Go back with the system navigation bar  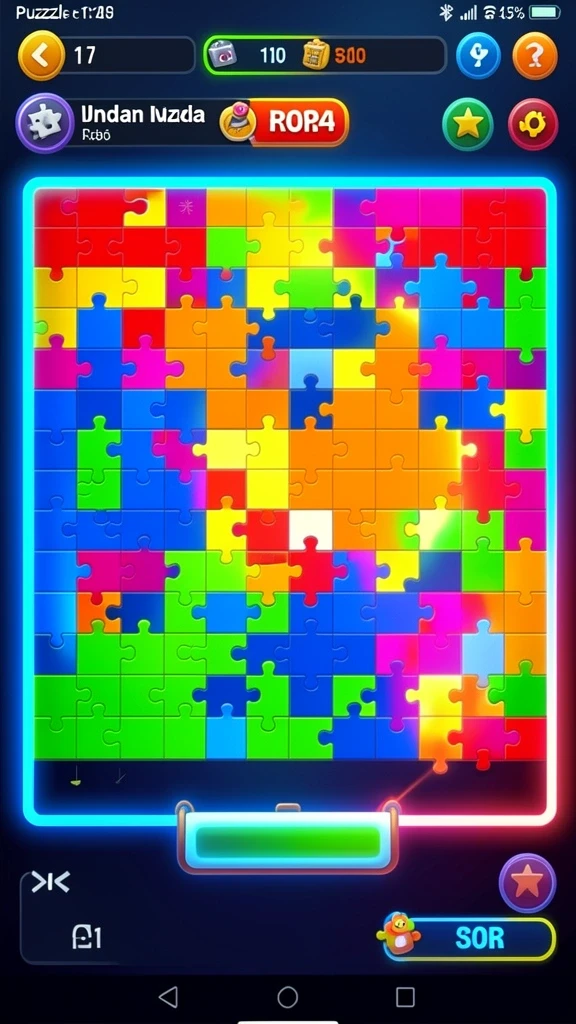click(168, 997)
